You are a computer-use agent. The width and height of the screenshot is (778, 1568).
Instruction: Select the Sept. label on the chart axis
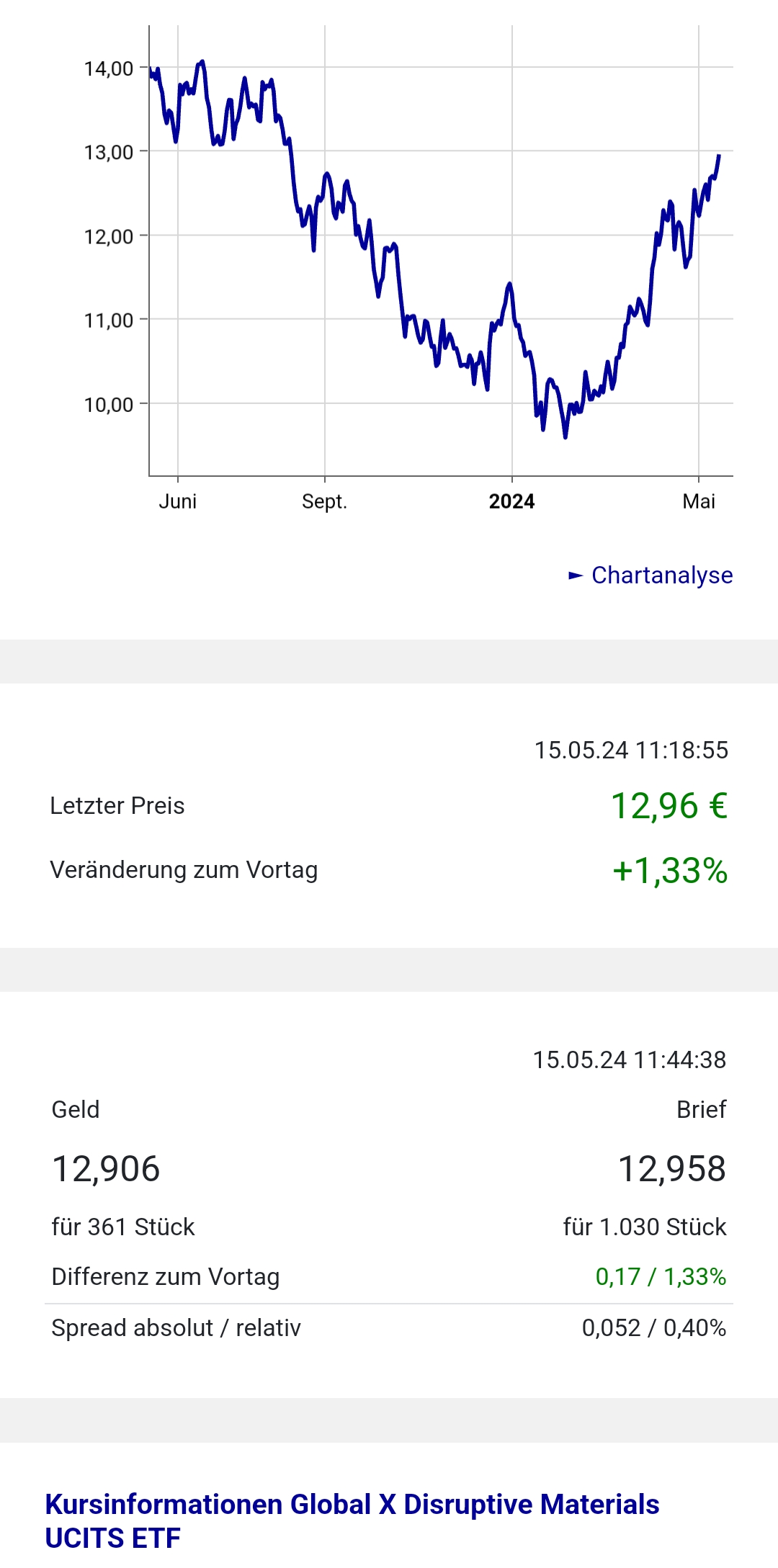click(324, 501)
